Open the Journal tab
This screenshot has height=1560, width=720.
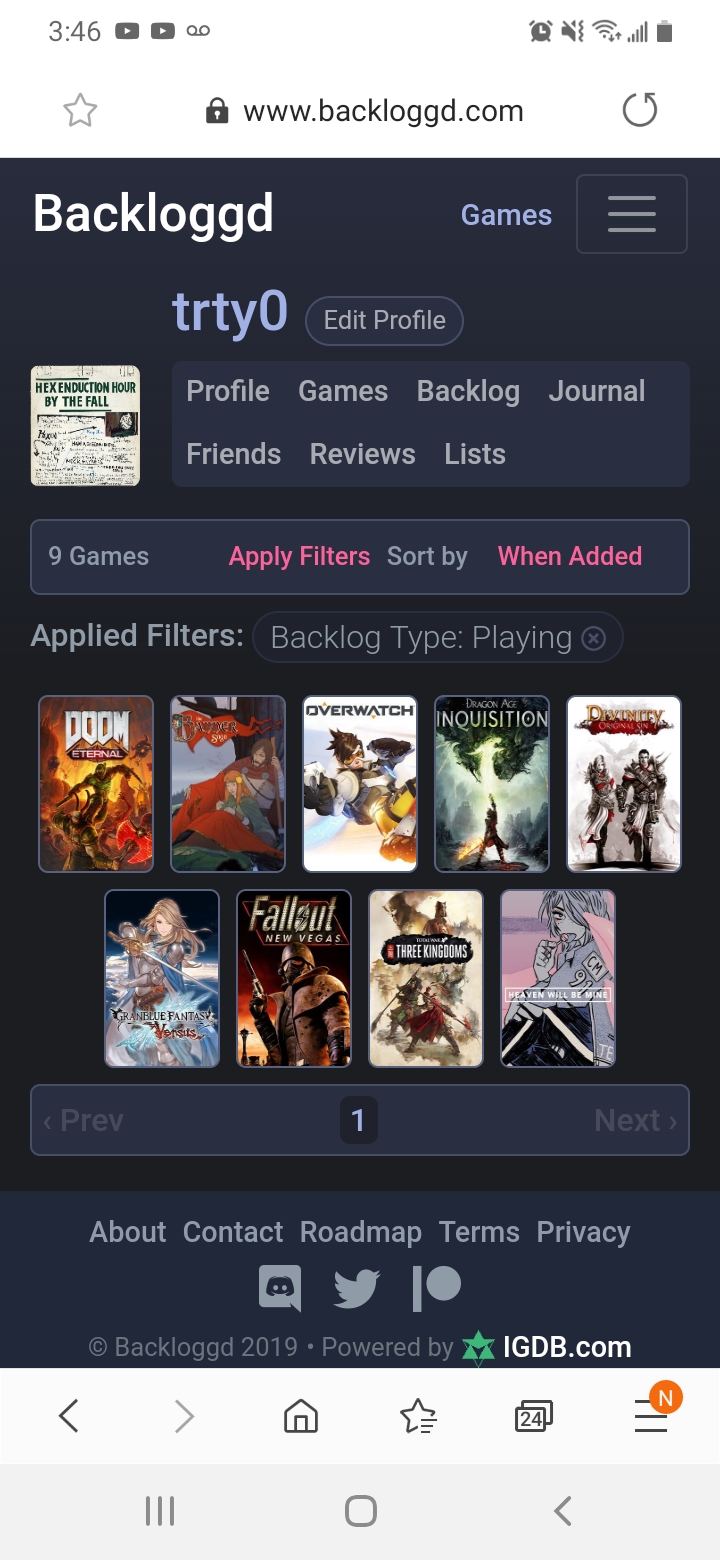(596, 391)
